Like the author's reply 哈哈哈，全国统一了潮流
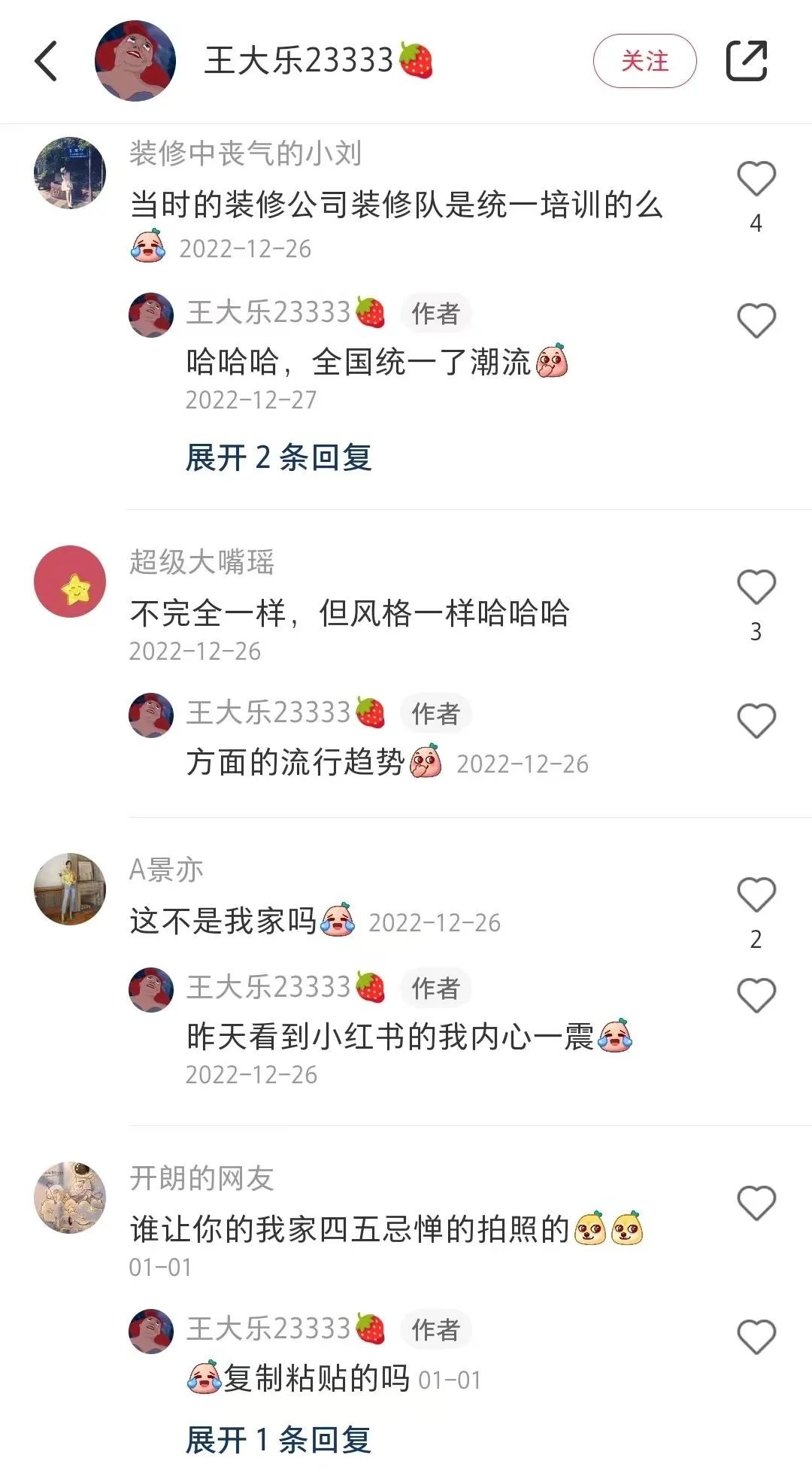Image resolution: width=812 pixels, height=1473 pixels. [x=756, y=321]
